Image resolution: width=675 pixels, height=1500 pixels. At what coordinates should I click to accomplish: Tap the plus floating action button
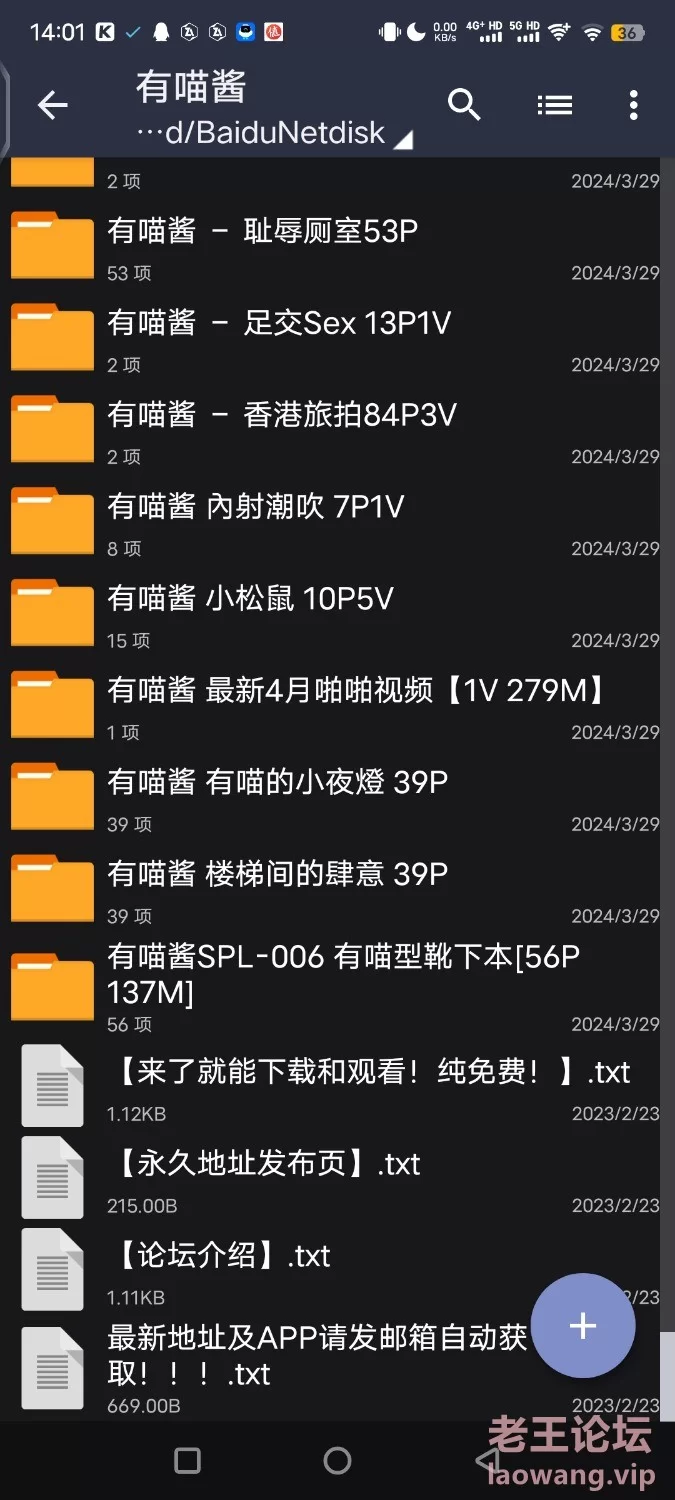tap(583, 1326)
